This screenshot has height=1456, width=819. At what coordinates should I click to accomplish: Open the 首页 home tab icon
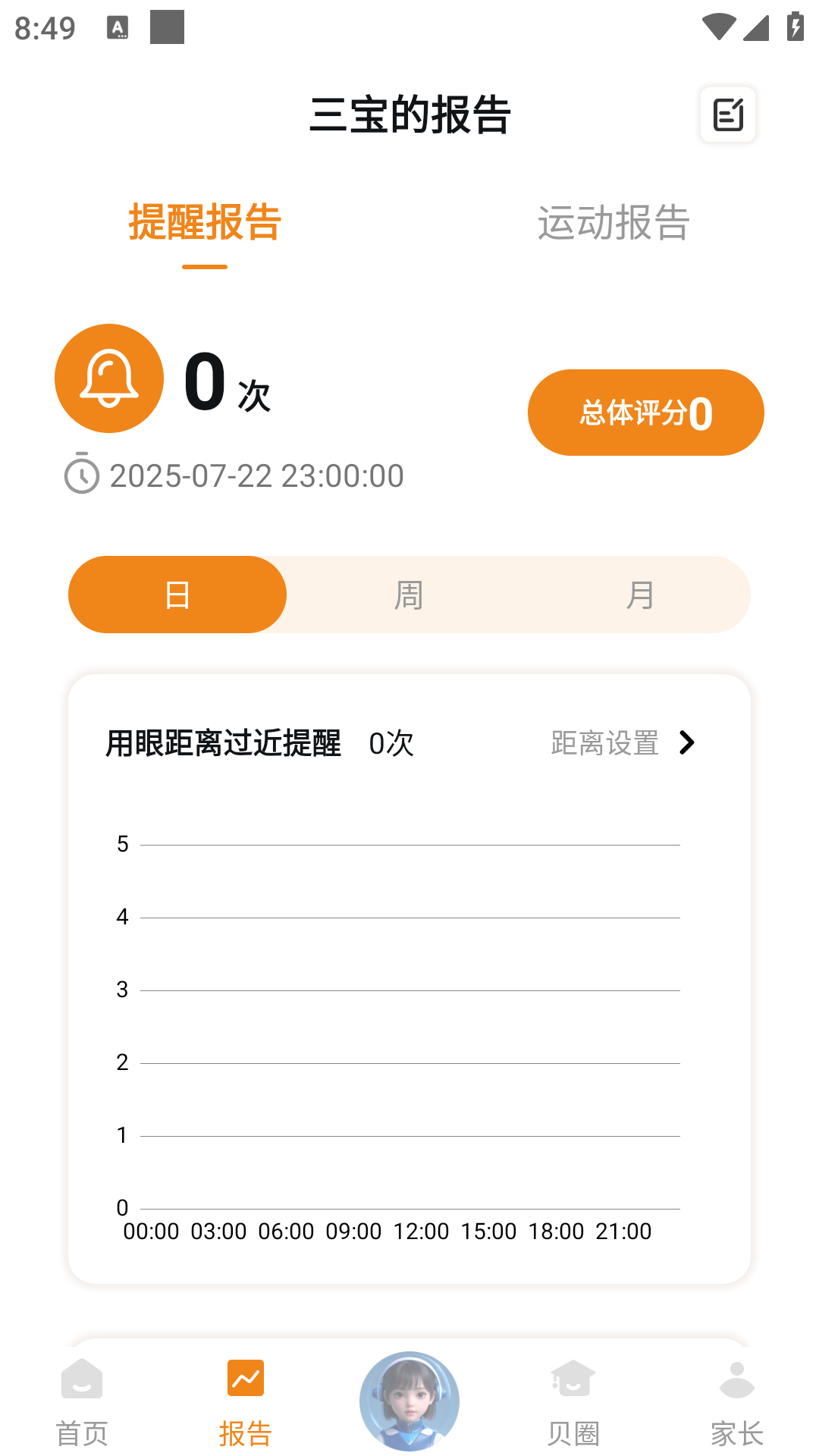coord(81,1382)
